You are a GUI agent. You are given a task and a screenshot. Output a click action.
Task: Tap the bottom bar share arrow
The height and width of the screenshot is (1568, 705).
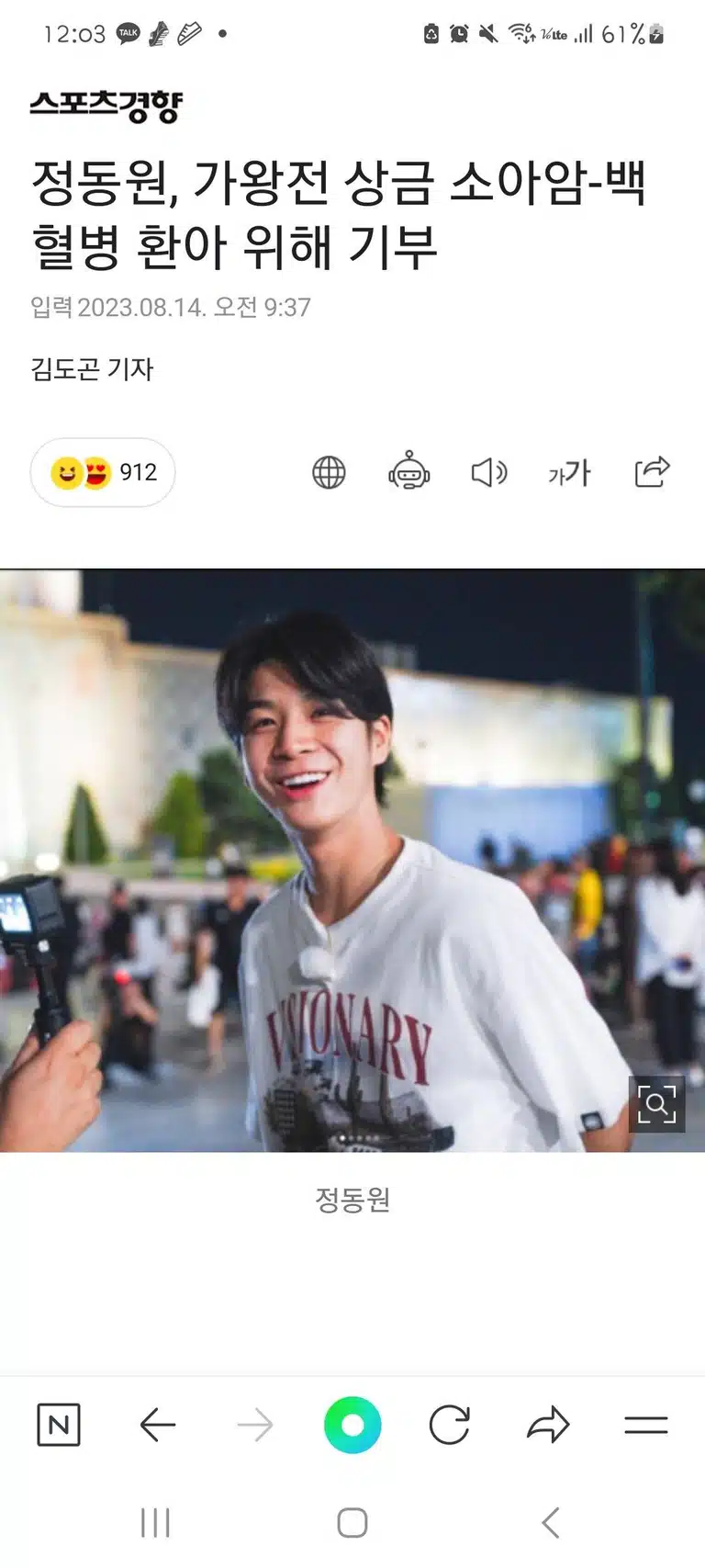pos(548,1425)
